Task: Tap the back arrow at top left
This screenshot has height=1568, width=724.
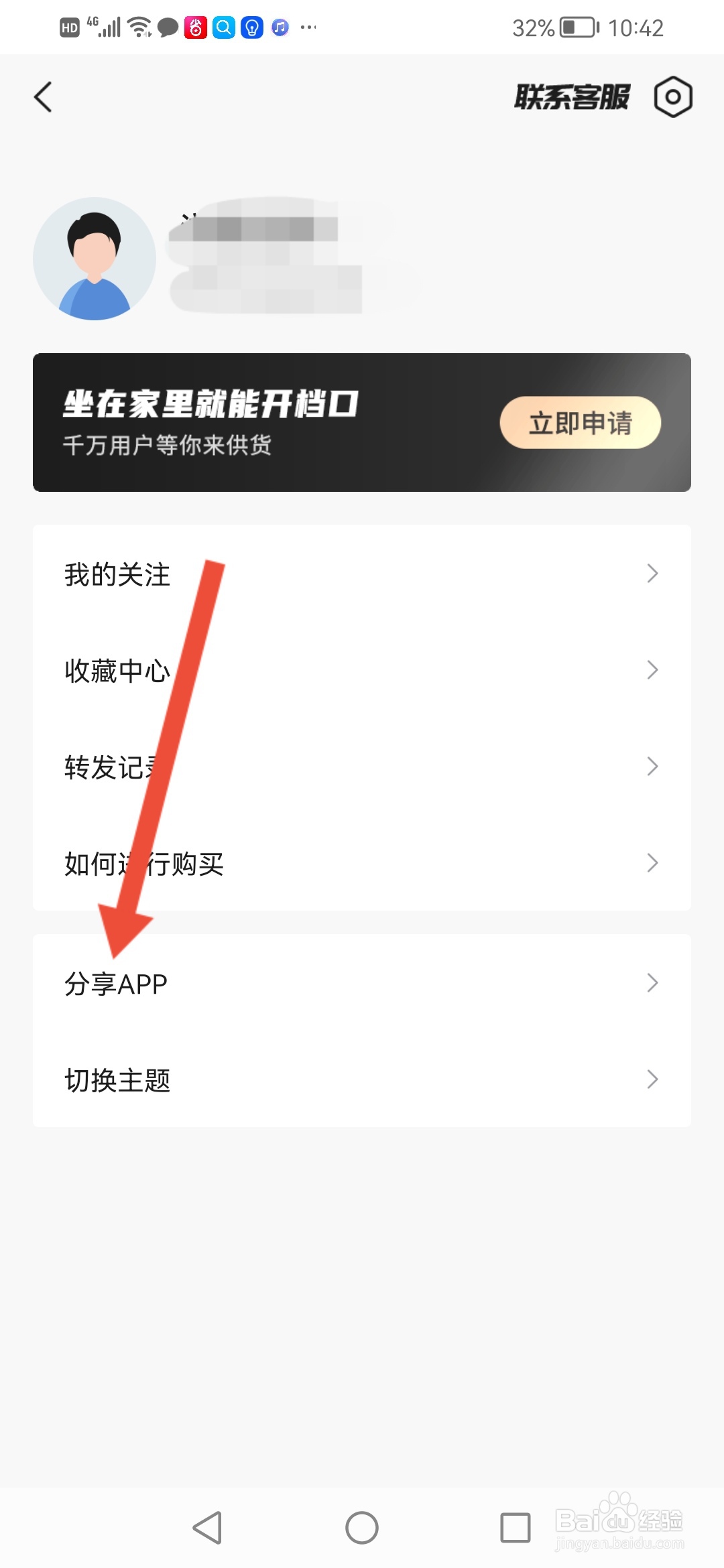Action: [x=43, y=96]
